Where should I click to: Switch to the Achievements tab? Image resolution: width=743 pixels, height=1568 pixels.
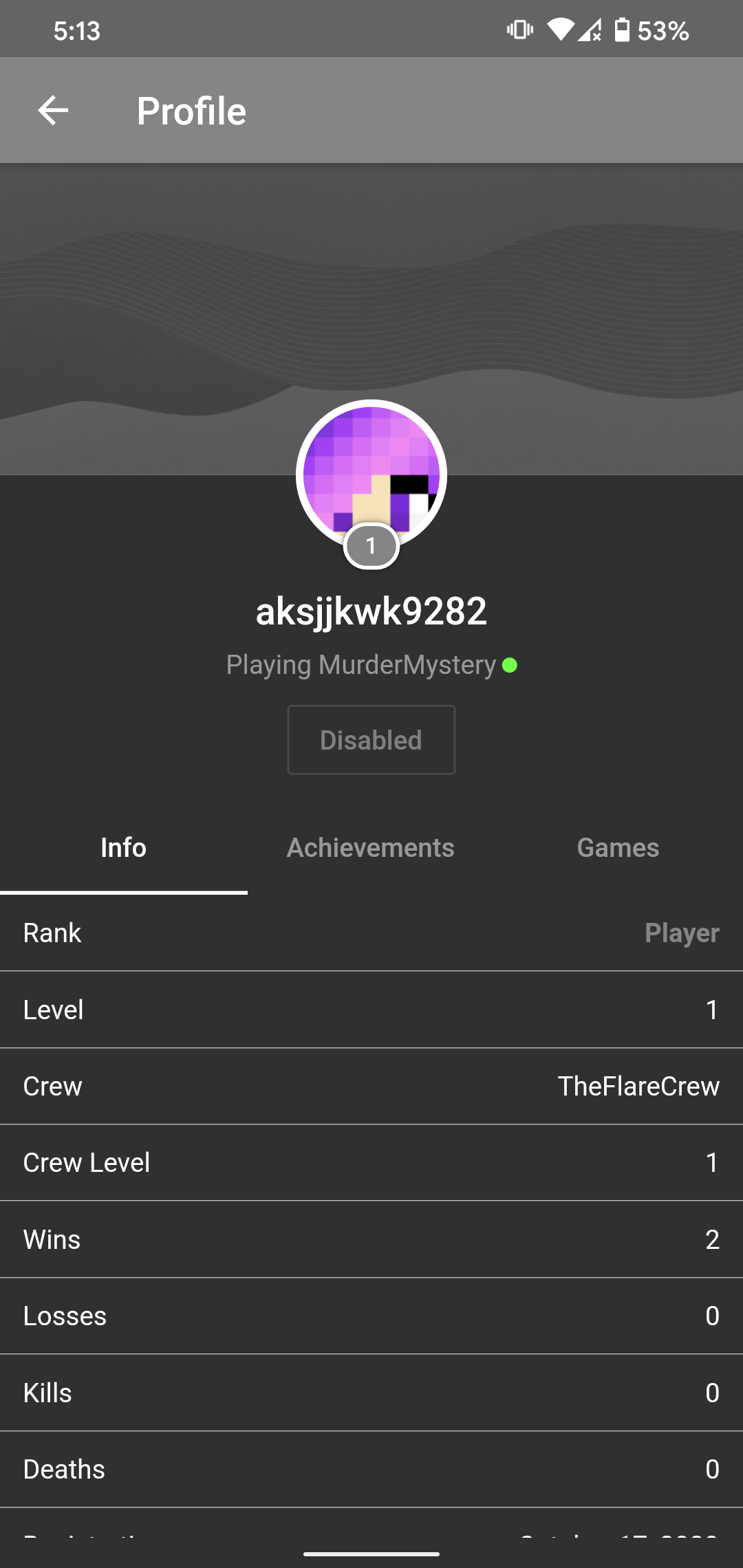(371, 848)
